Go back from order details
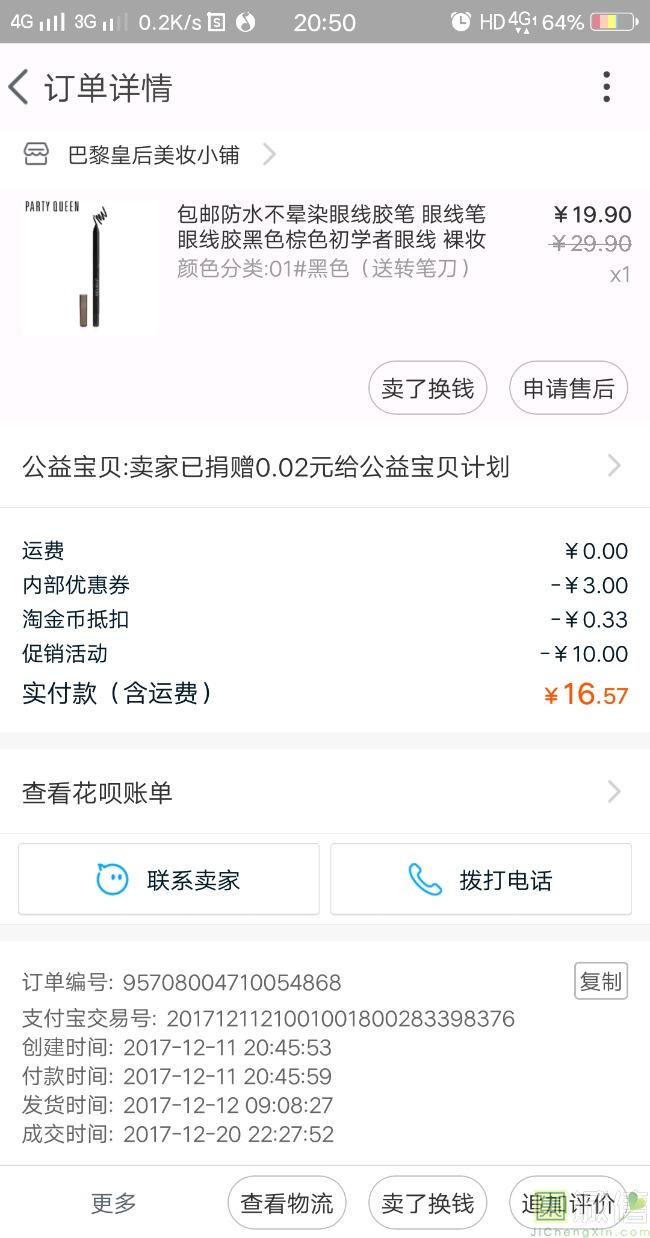Image resolution: width=650 pixels, height=1238 pixels. coord(19,87)
